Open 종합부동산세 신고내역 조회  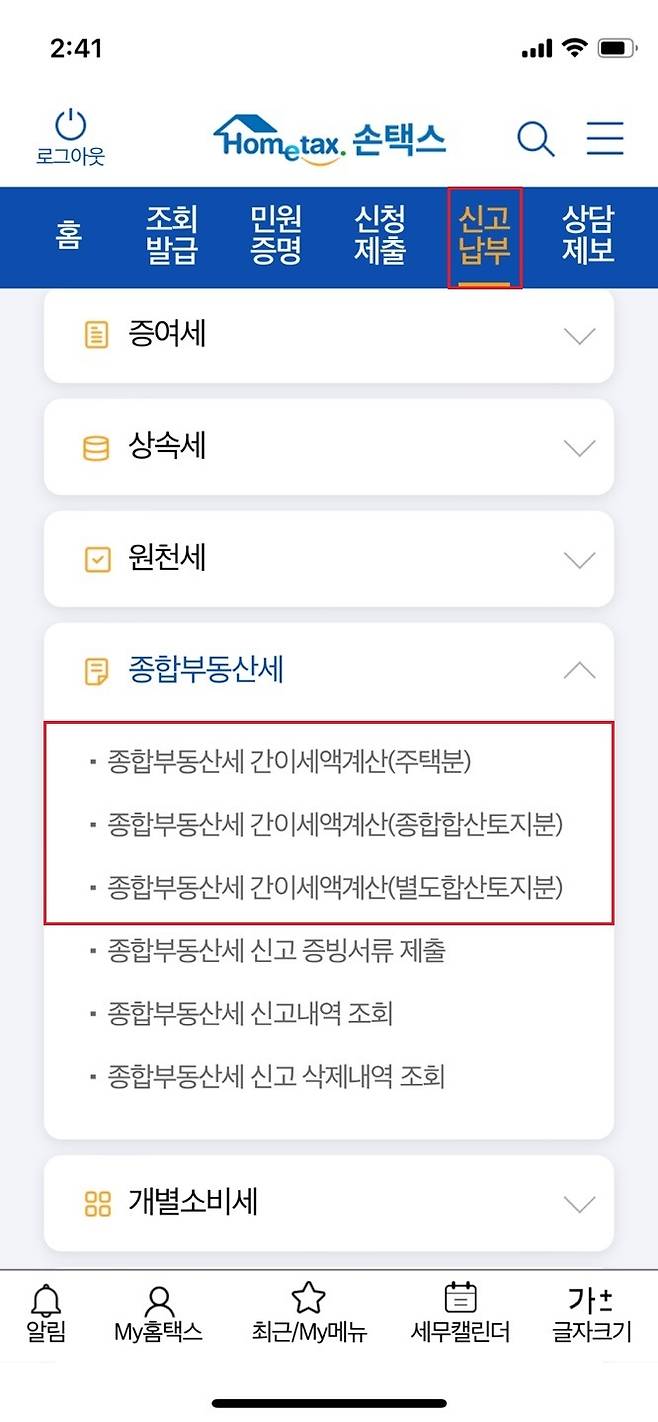point(250,1014)
